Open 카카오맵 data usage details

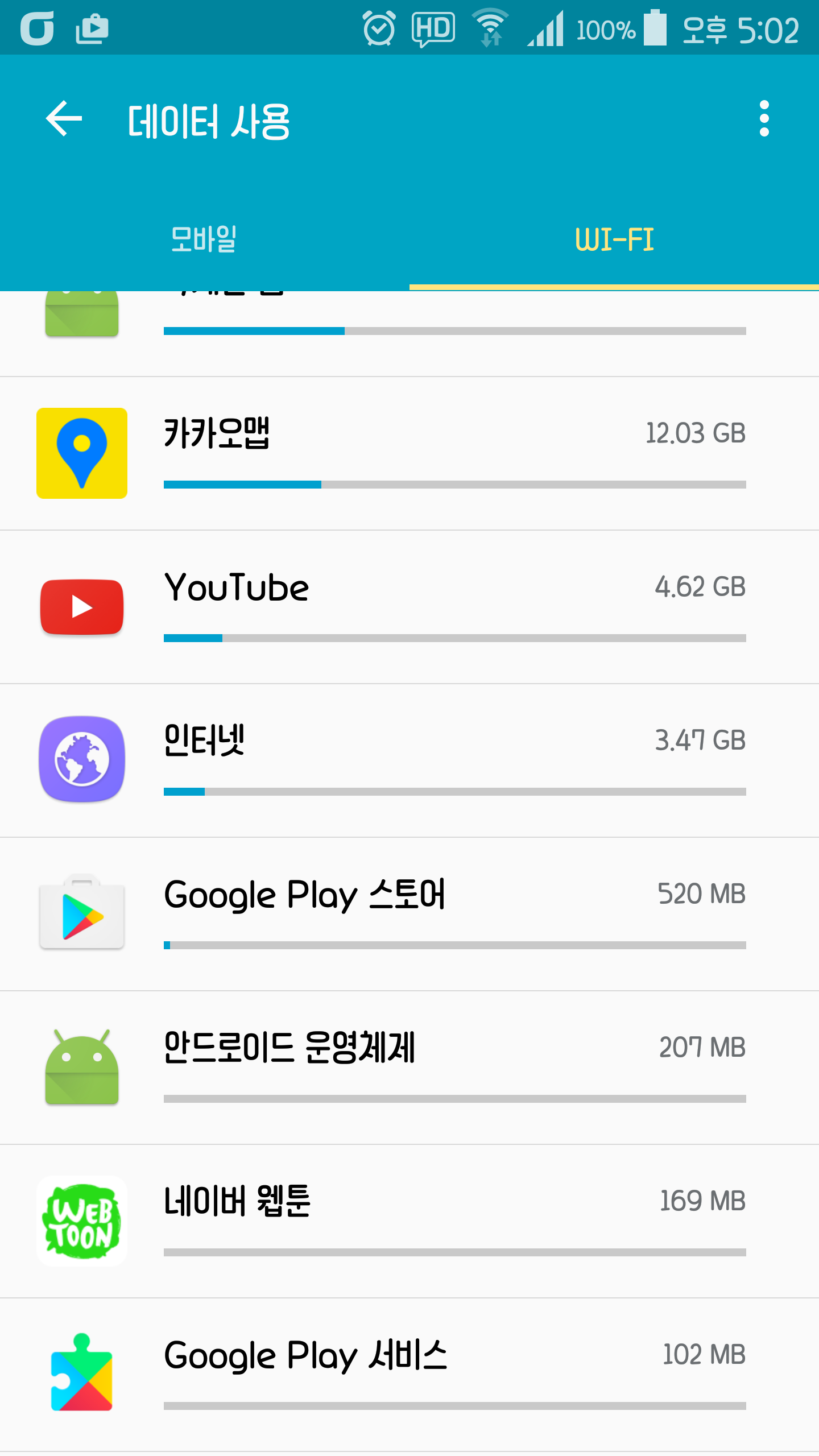pyautogui.click(x=409, y=453)
